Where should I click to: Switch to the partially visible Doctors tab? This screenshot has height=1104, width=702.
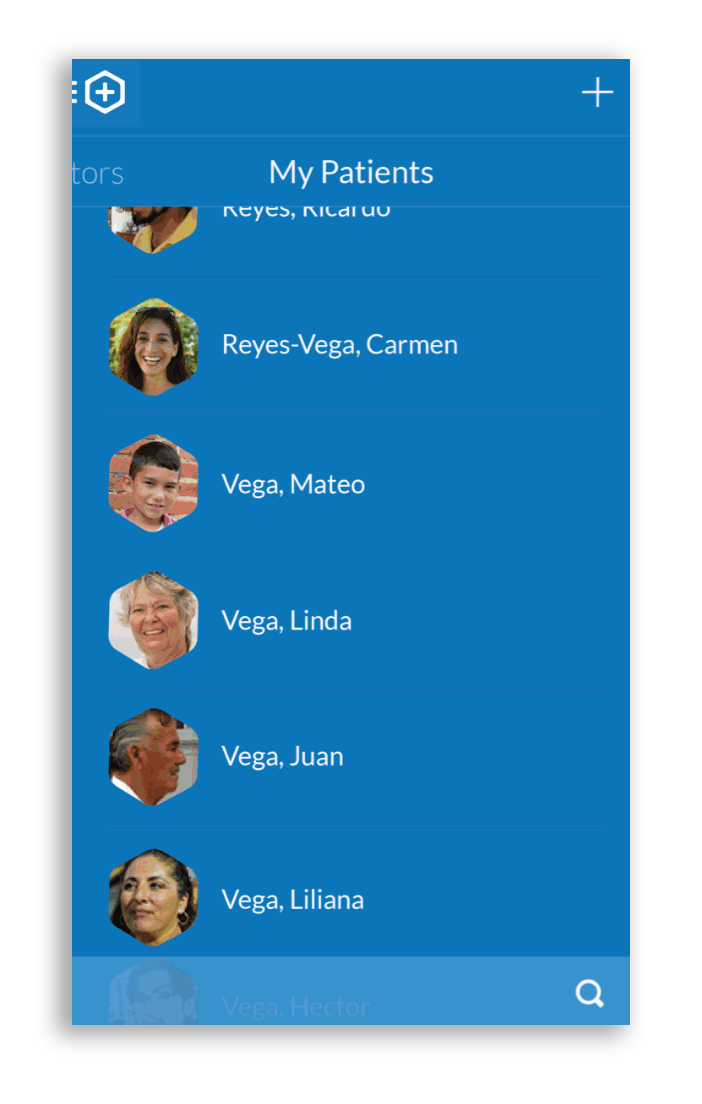pyautogui.click(x=97, y=173)
